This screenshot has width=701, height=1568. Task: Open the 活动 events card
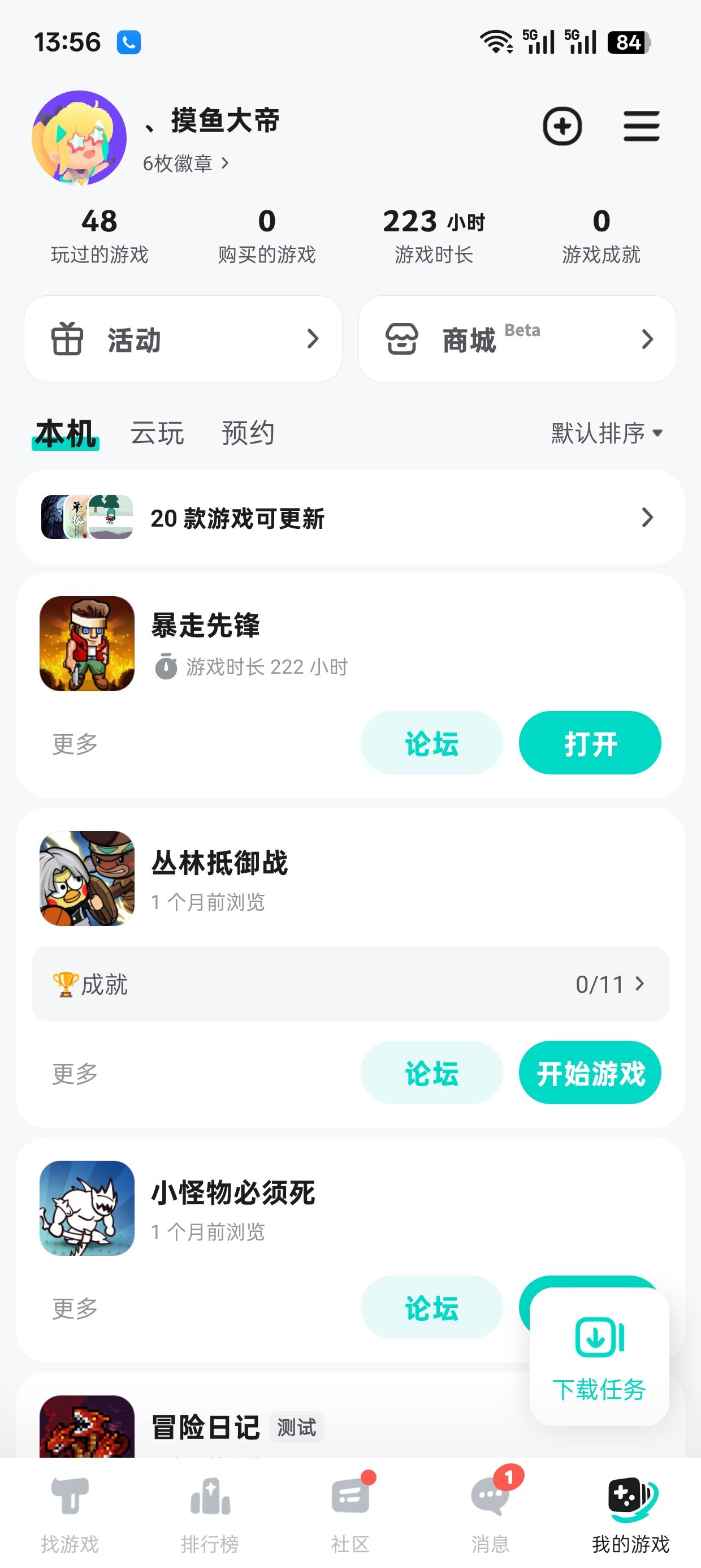pos(183,339)
